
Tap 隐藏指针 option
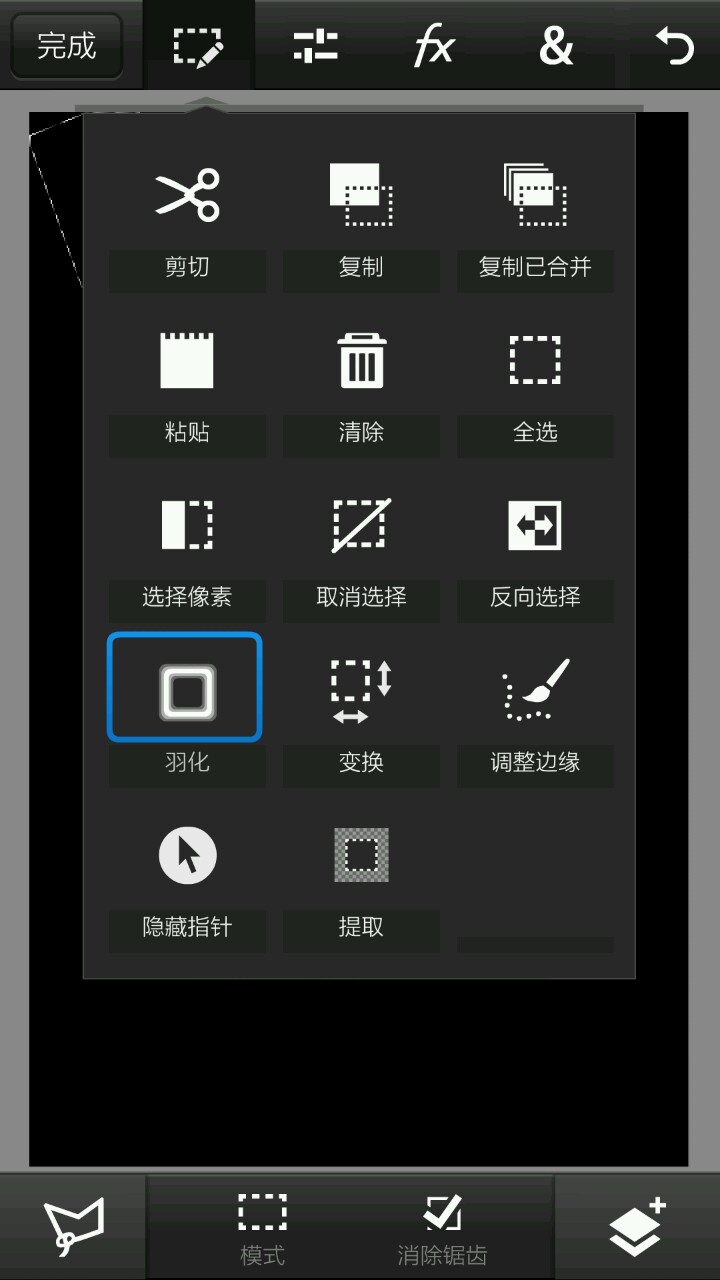pyautogui.click(x=187, y=880)
